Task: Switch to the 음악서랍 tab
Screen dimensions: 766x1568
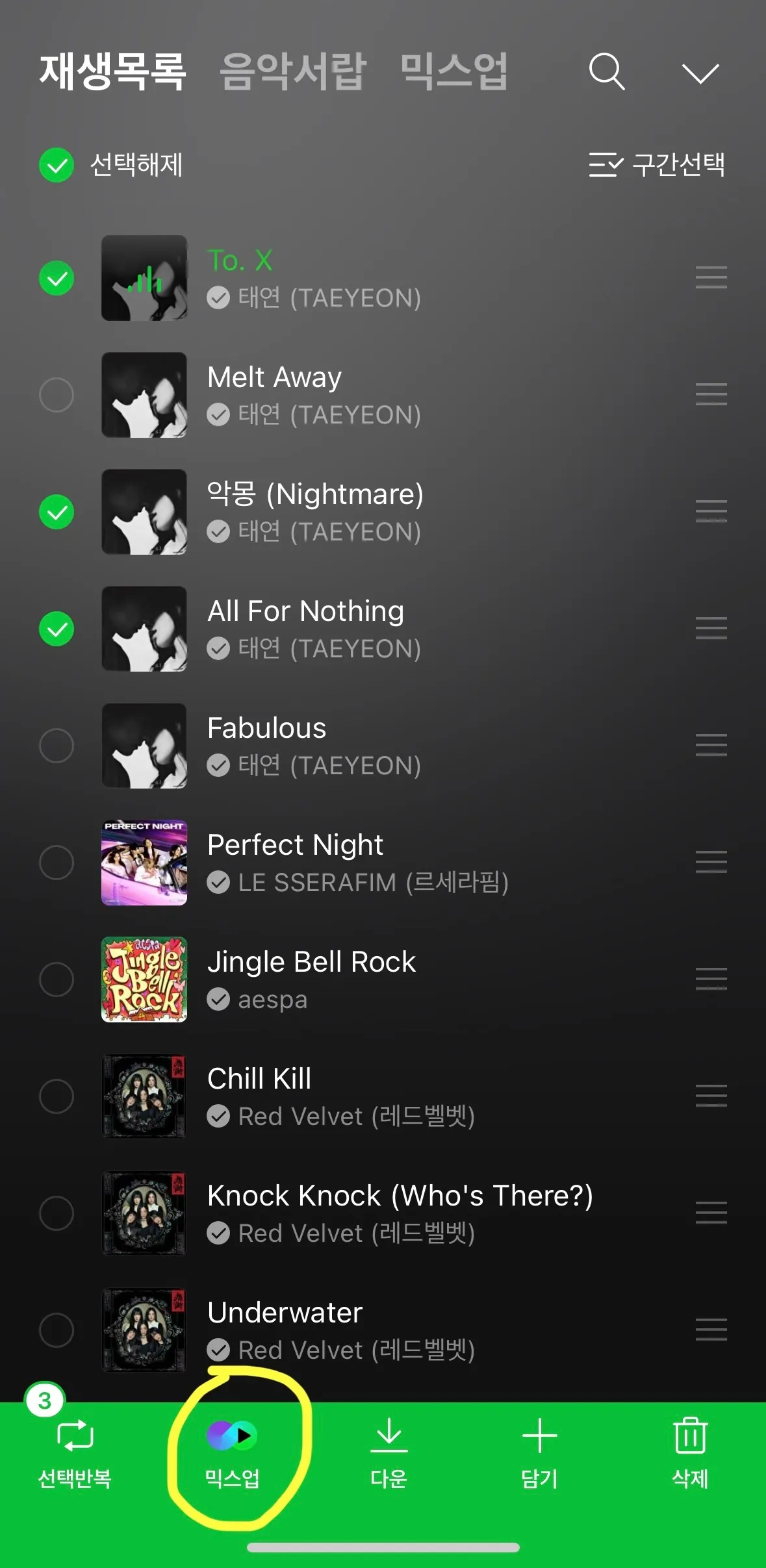Action: tap(293, 71)
